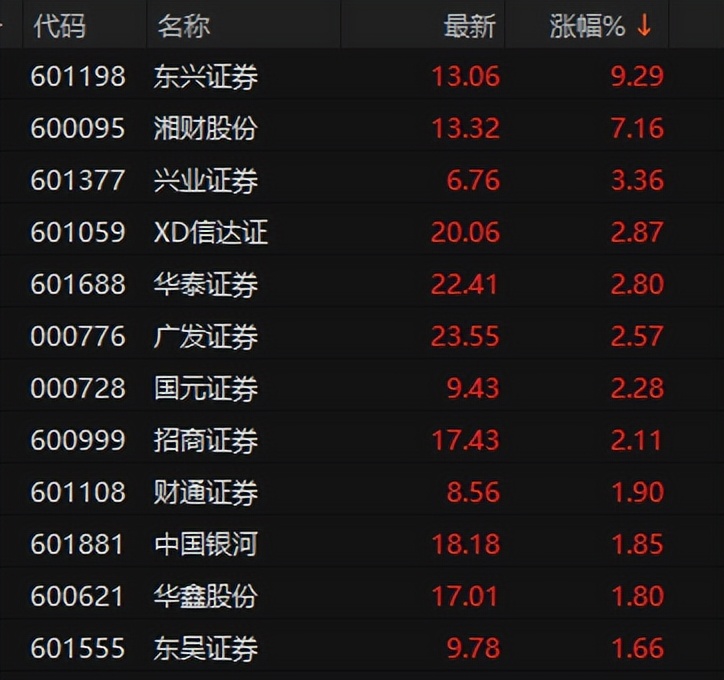The width and height of the screenshot is (724, 680).
Task: Open 中国银河 601881 stock row
Action: pyautogui.click(x=206, y=544)
